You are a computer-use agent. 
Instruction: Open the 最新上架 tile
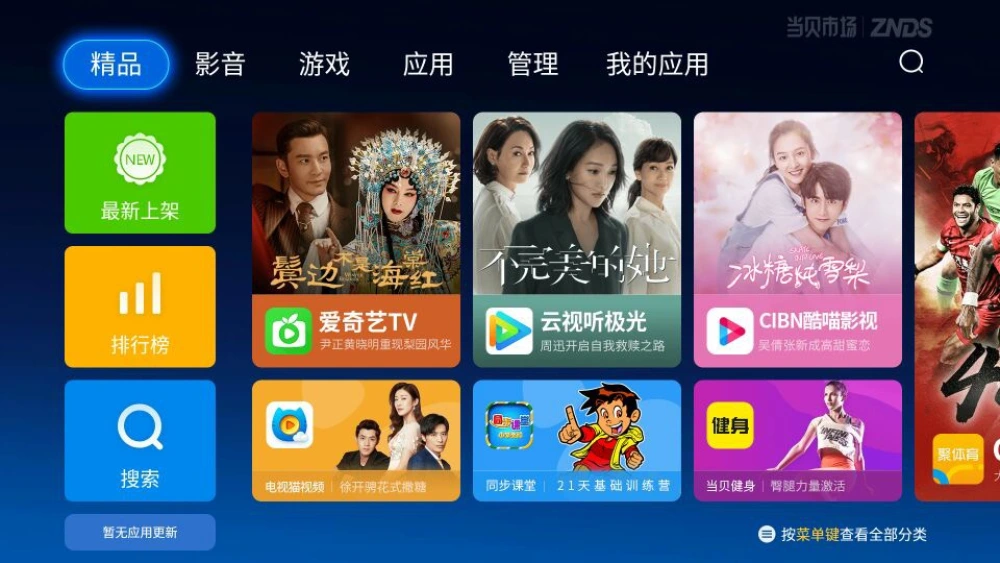click(x=140, y=173)
